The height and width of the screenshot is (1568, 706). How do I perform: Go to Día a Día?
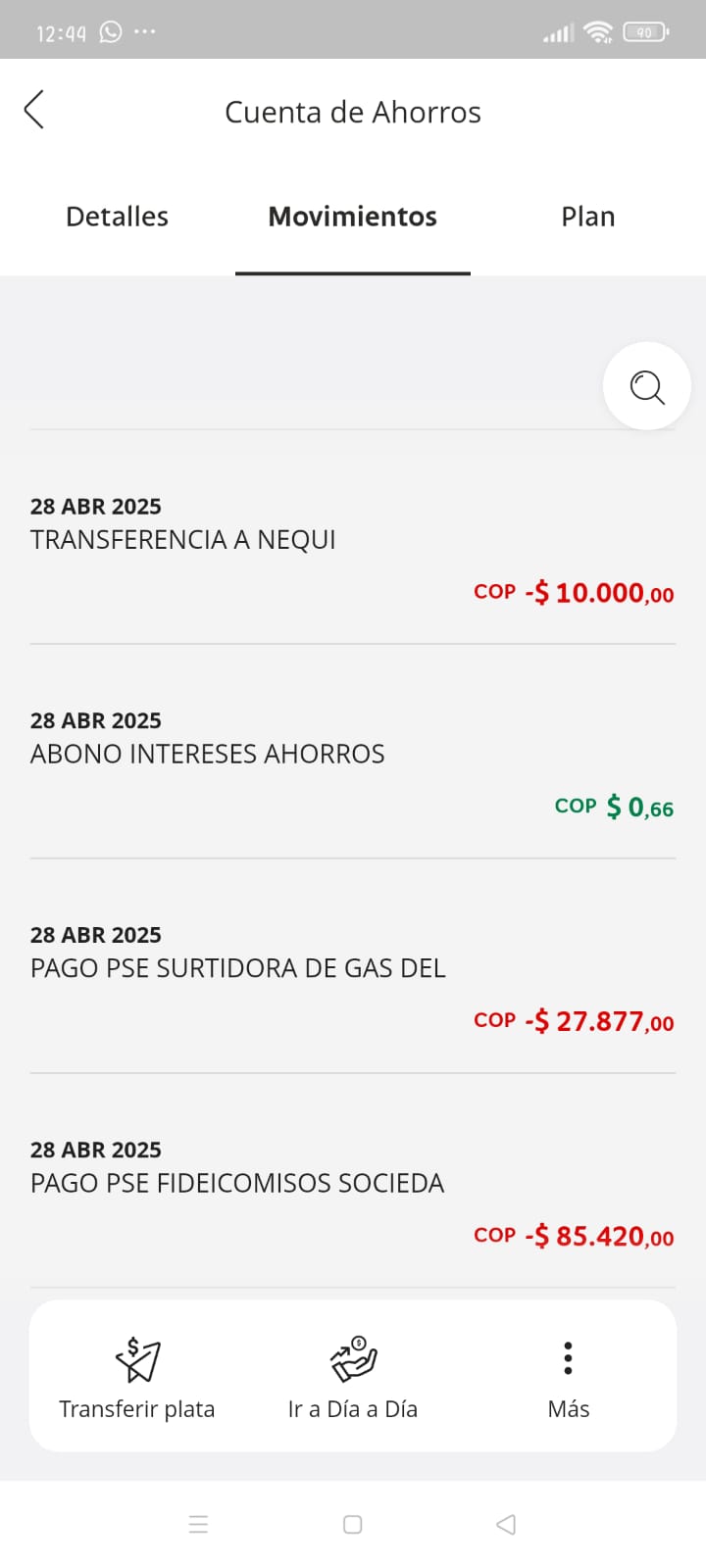[353, 1376]
